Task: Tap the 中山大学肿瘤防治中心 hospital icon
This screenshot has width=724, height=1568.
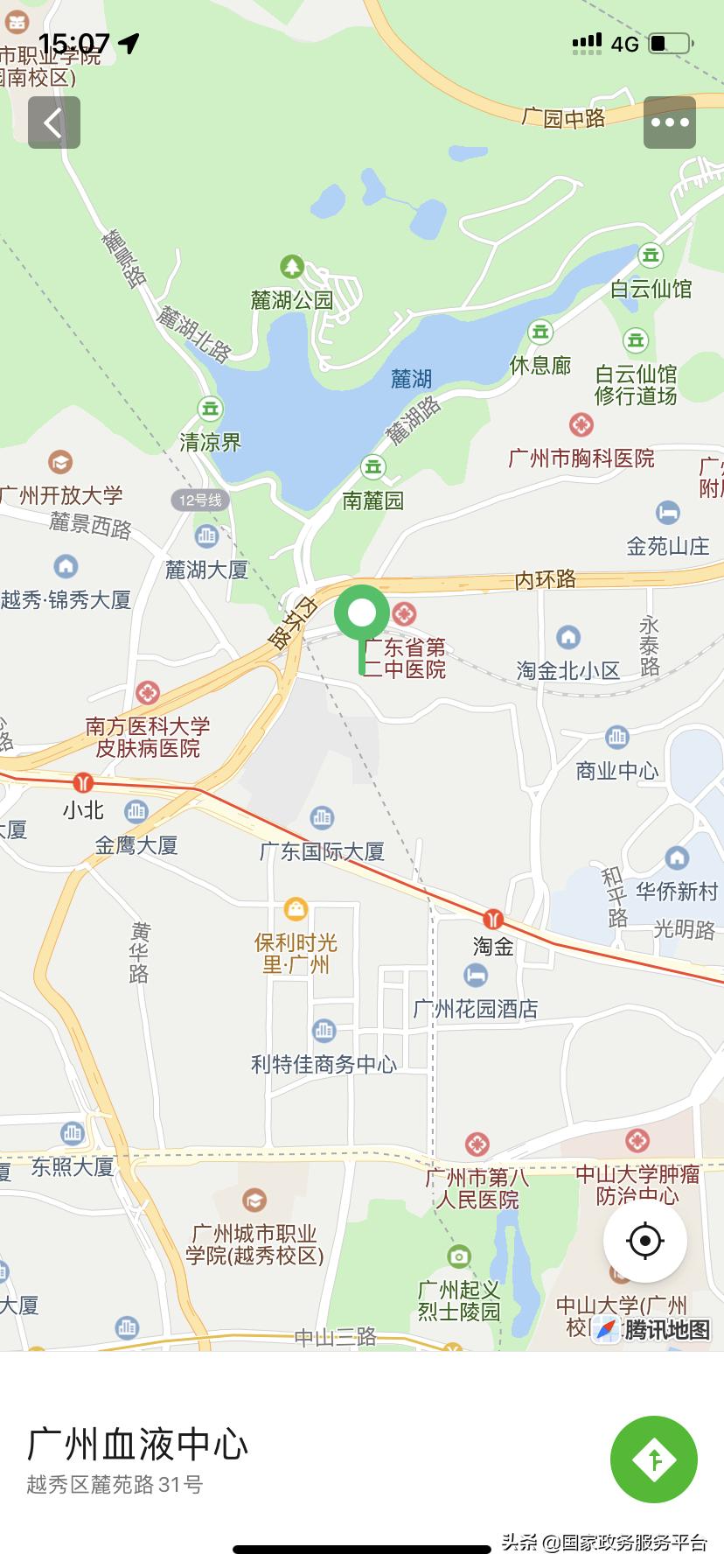Action: pos(637,1141)
